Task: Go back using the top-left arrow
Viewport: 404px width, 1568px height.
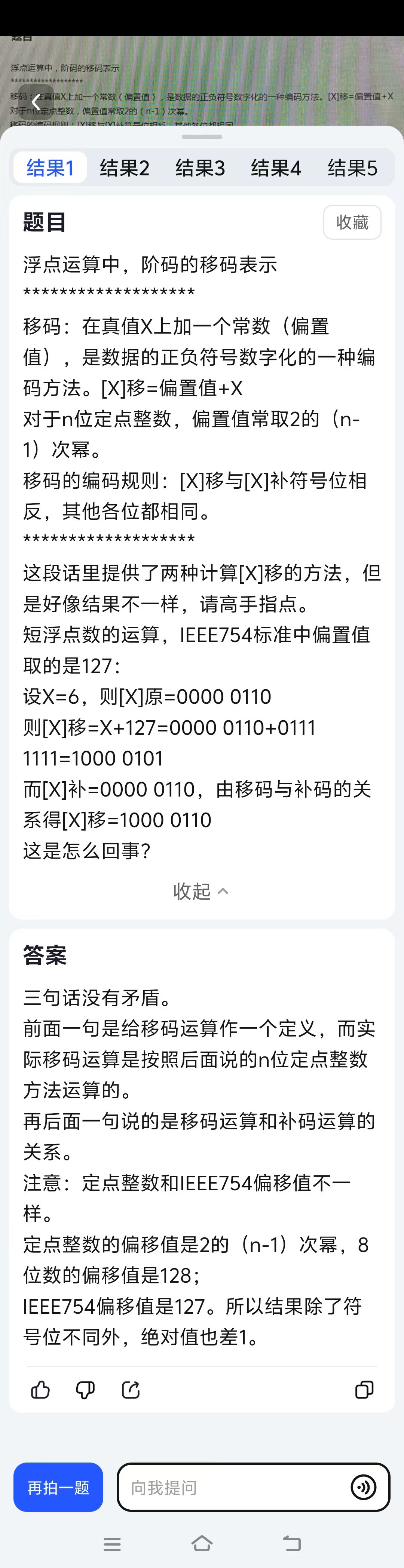Action: click(36, 102)
